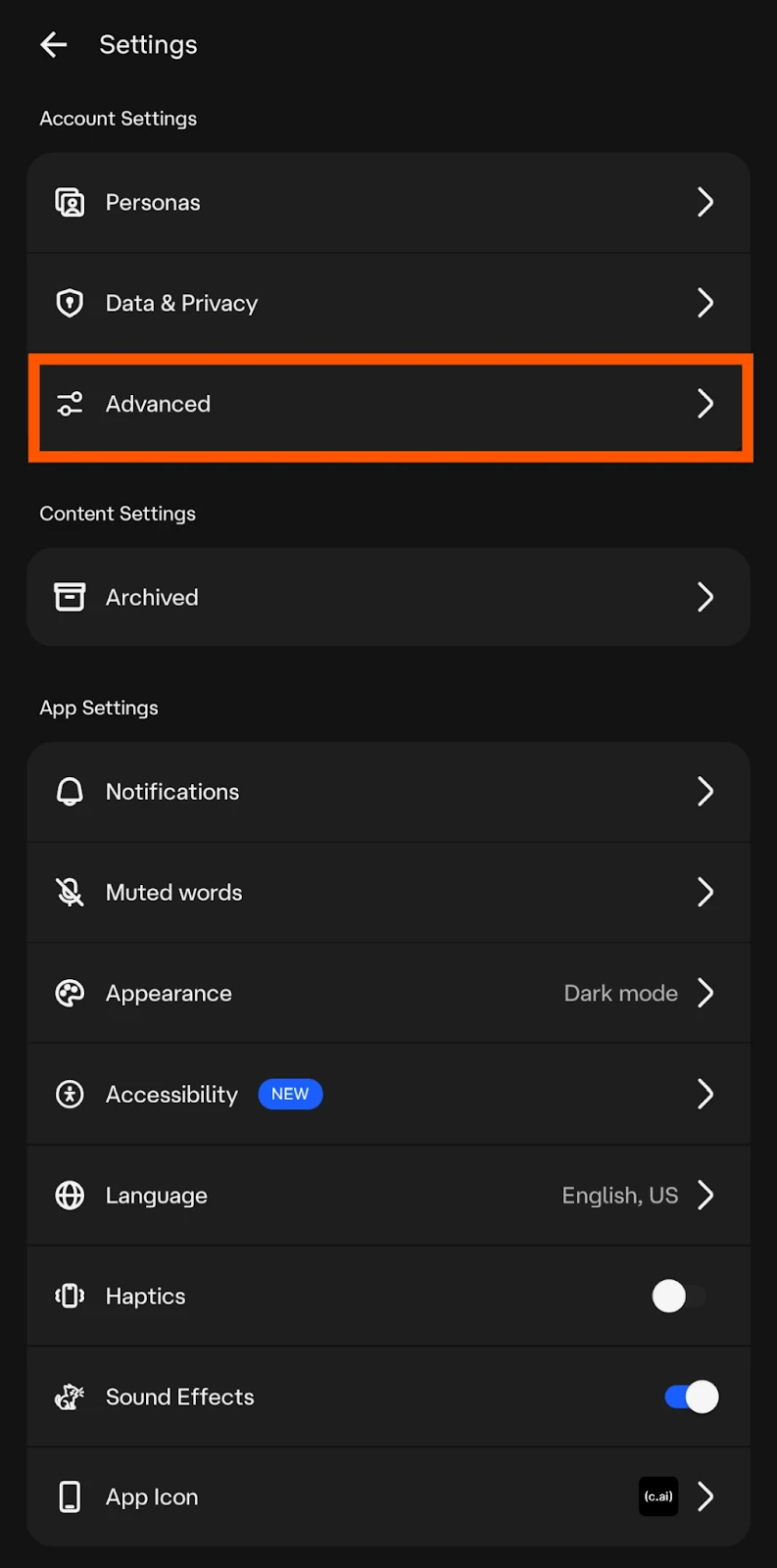Click the c.ai App Icon badge

pyautogui.click(x=658, y=1496)
